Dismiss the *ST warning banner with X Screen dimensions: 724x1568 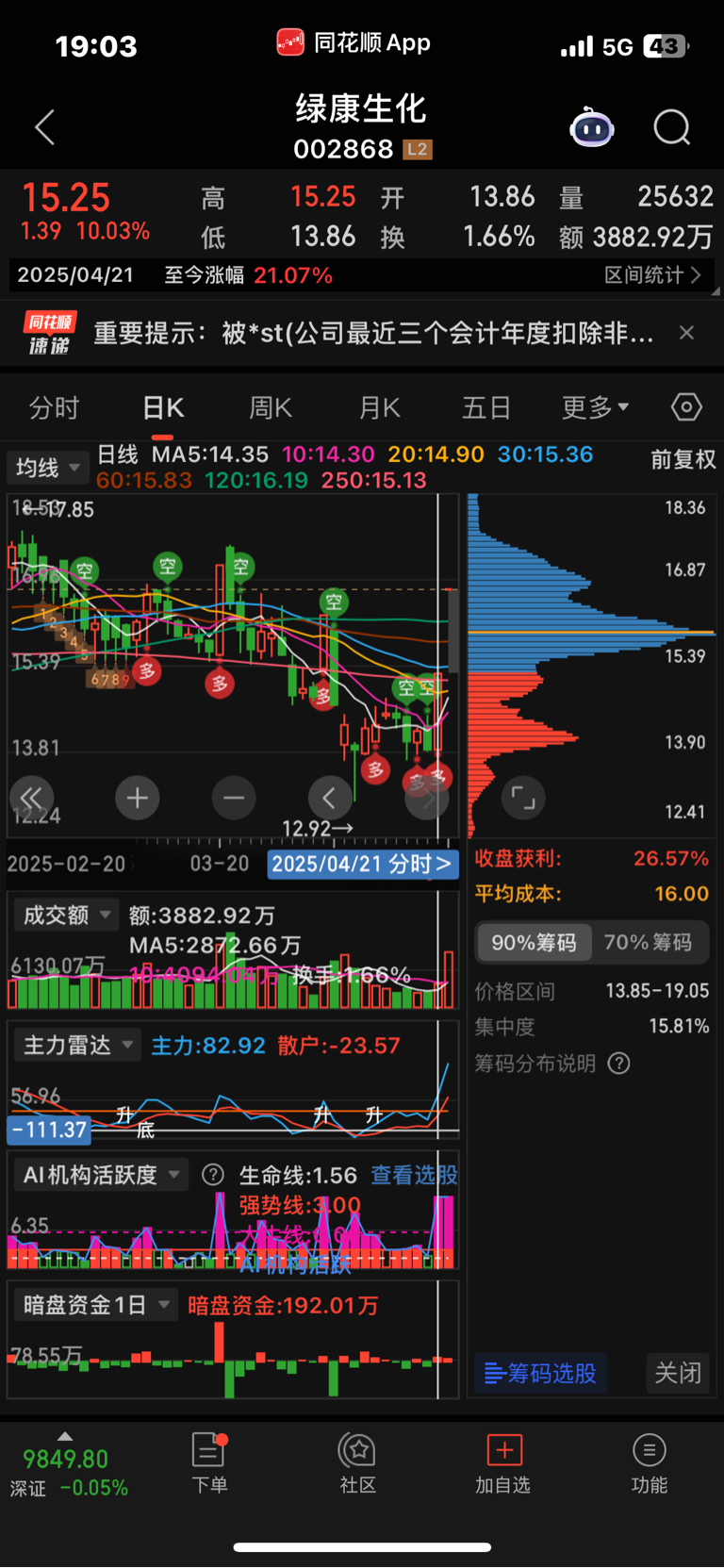click(x=686, y=333)
